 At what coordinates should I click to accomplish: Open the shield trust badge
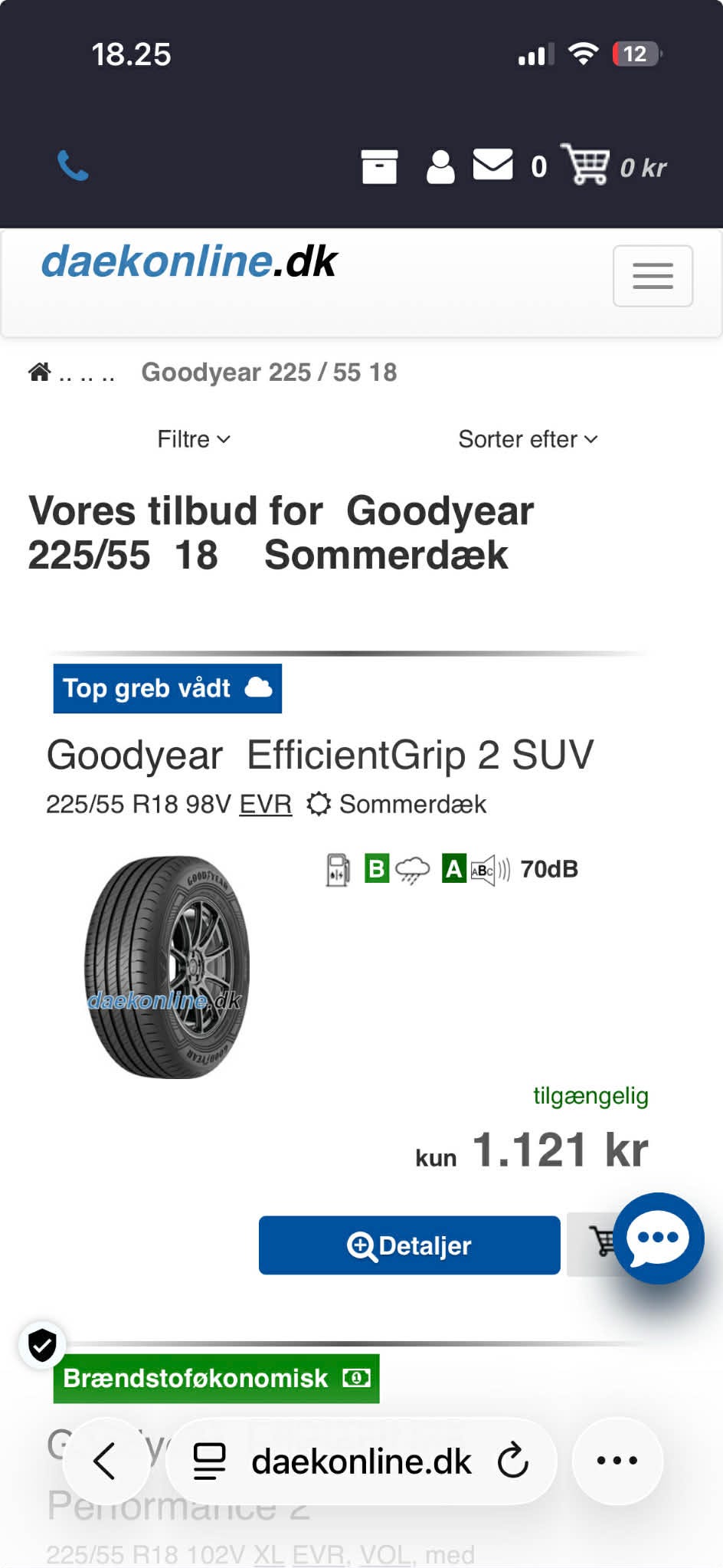click(42, 1344)
